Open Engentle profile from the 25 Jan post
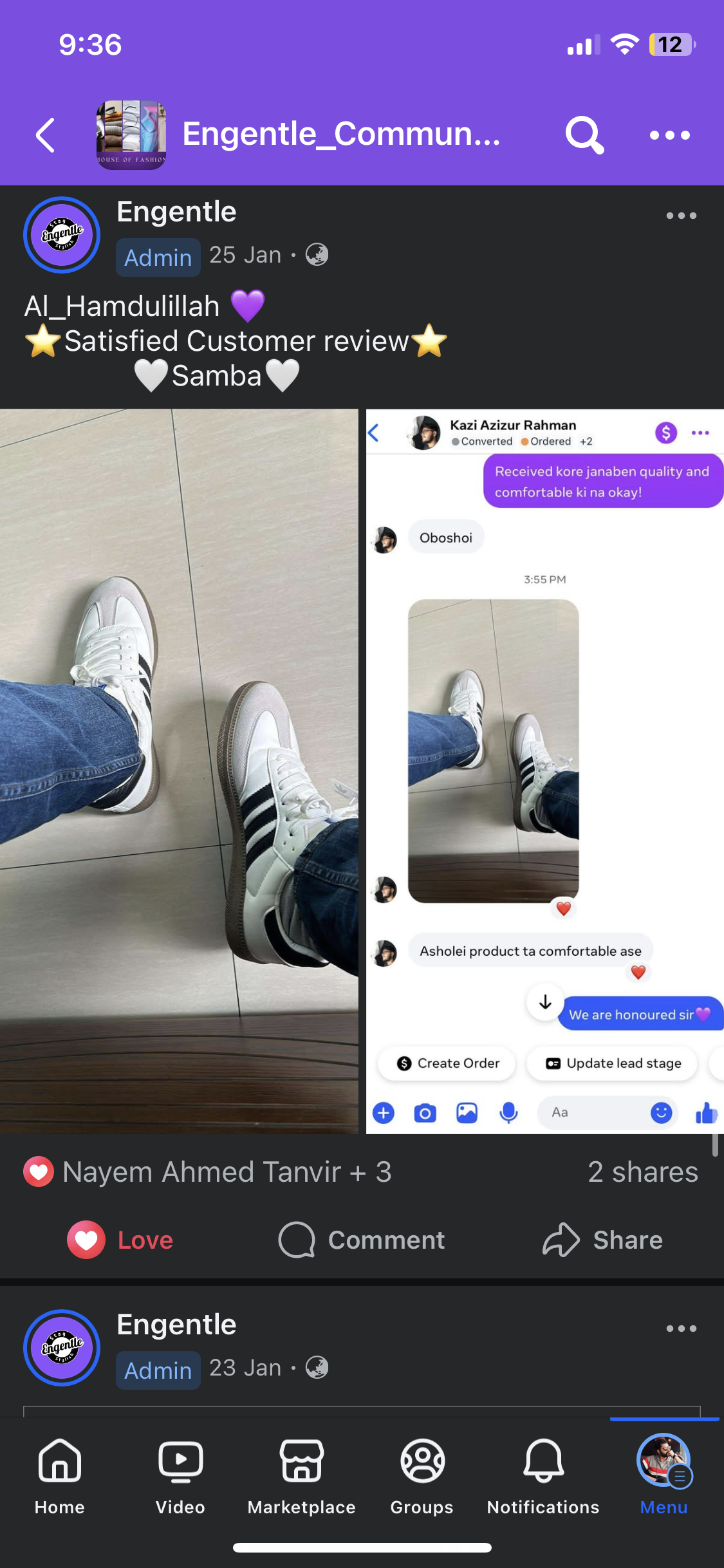 (x=176, y=212)
